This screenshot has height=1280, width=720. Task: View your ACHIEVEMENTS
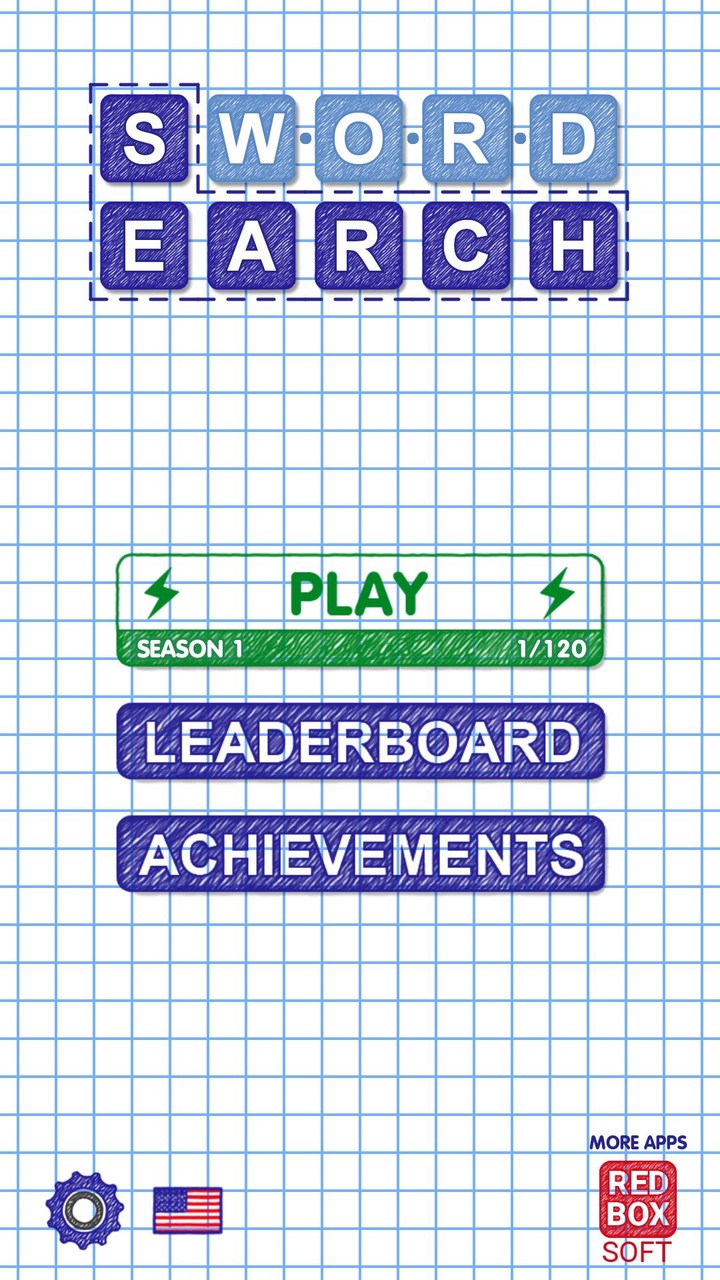coord(360,855)
